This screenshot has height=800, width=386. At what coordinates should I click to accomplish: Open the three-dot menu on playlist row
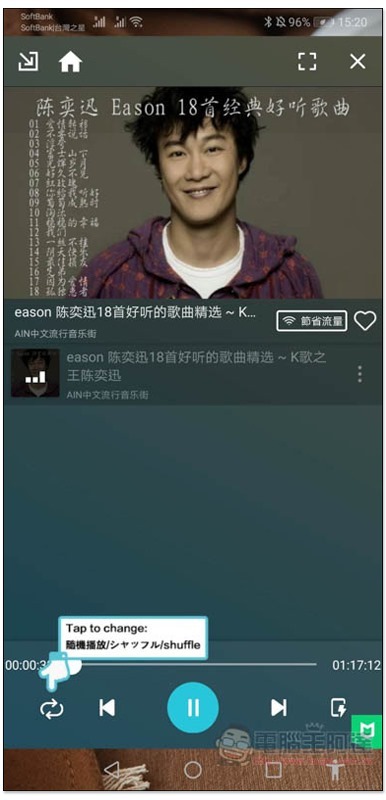point(360,374)
